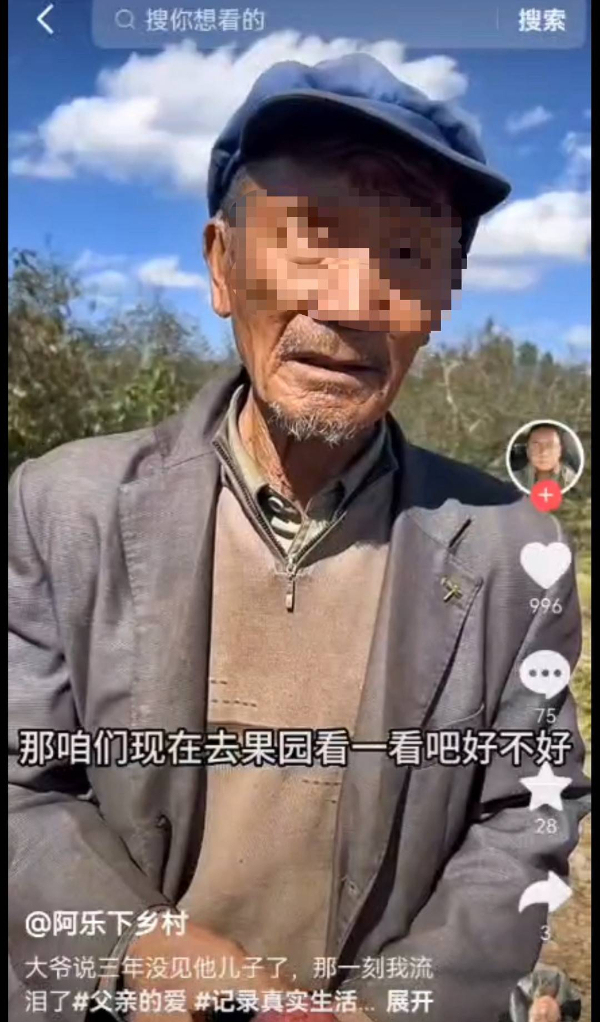Follow the creator with the red plus
Screen dimensions: 600x1022
(x=545, y=496)
